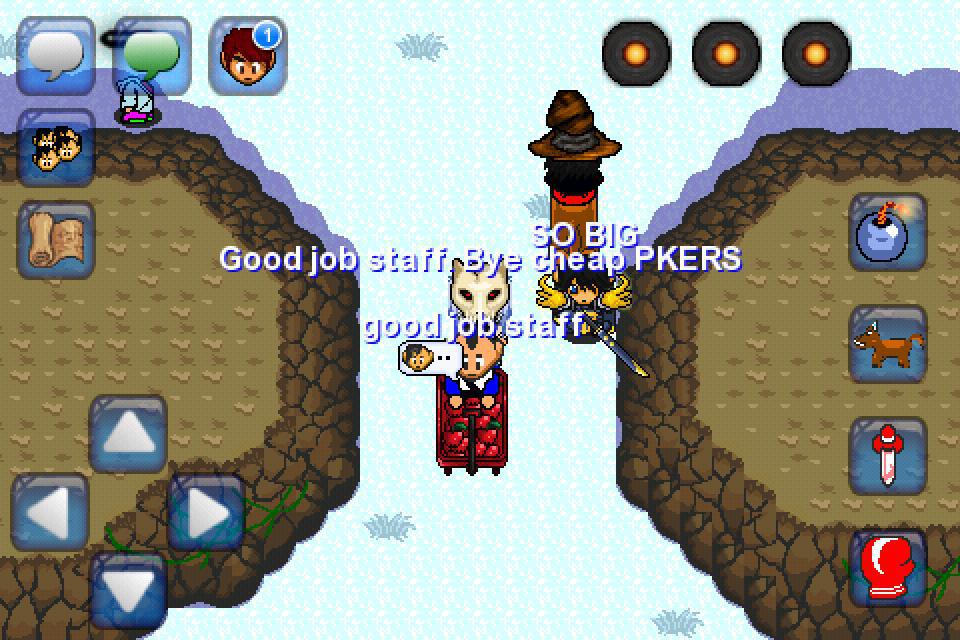The image size is (960, 640).
Task: Tap the horse mount button
Action: tap(888, 344)
